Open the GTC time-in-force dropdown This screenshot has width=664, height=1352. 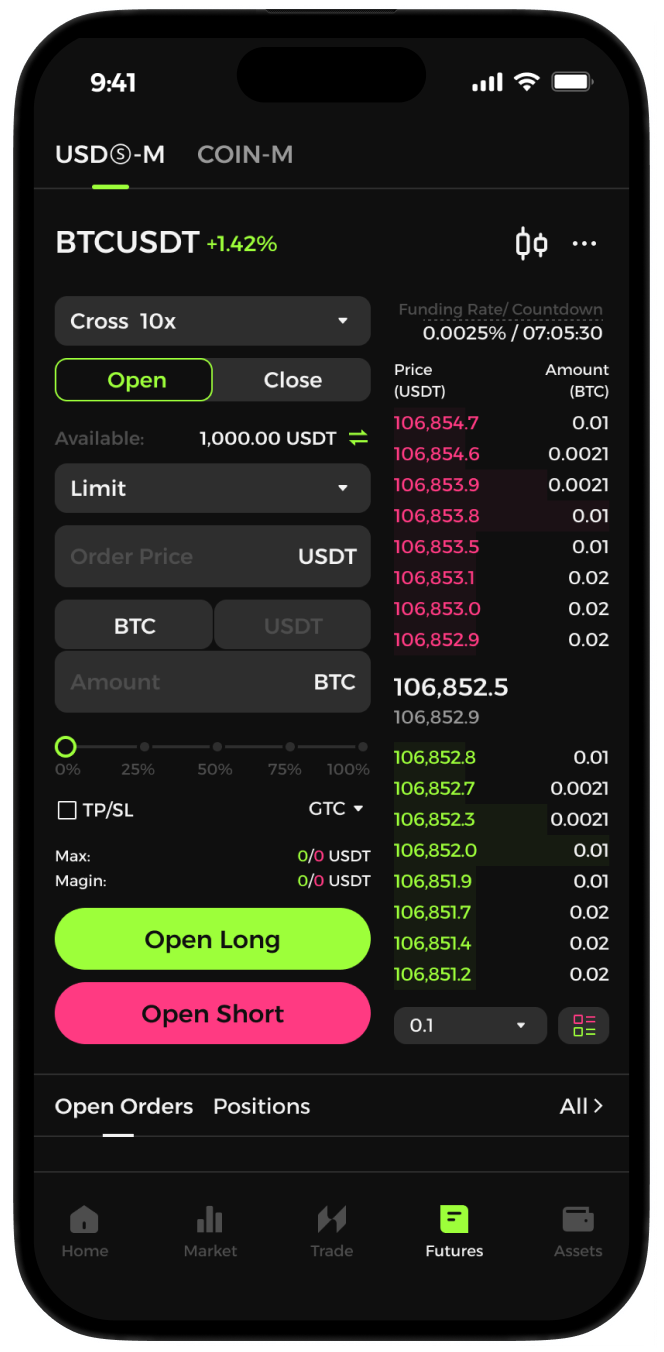tap(336, 809)
